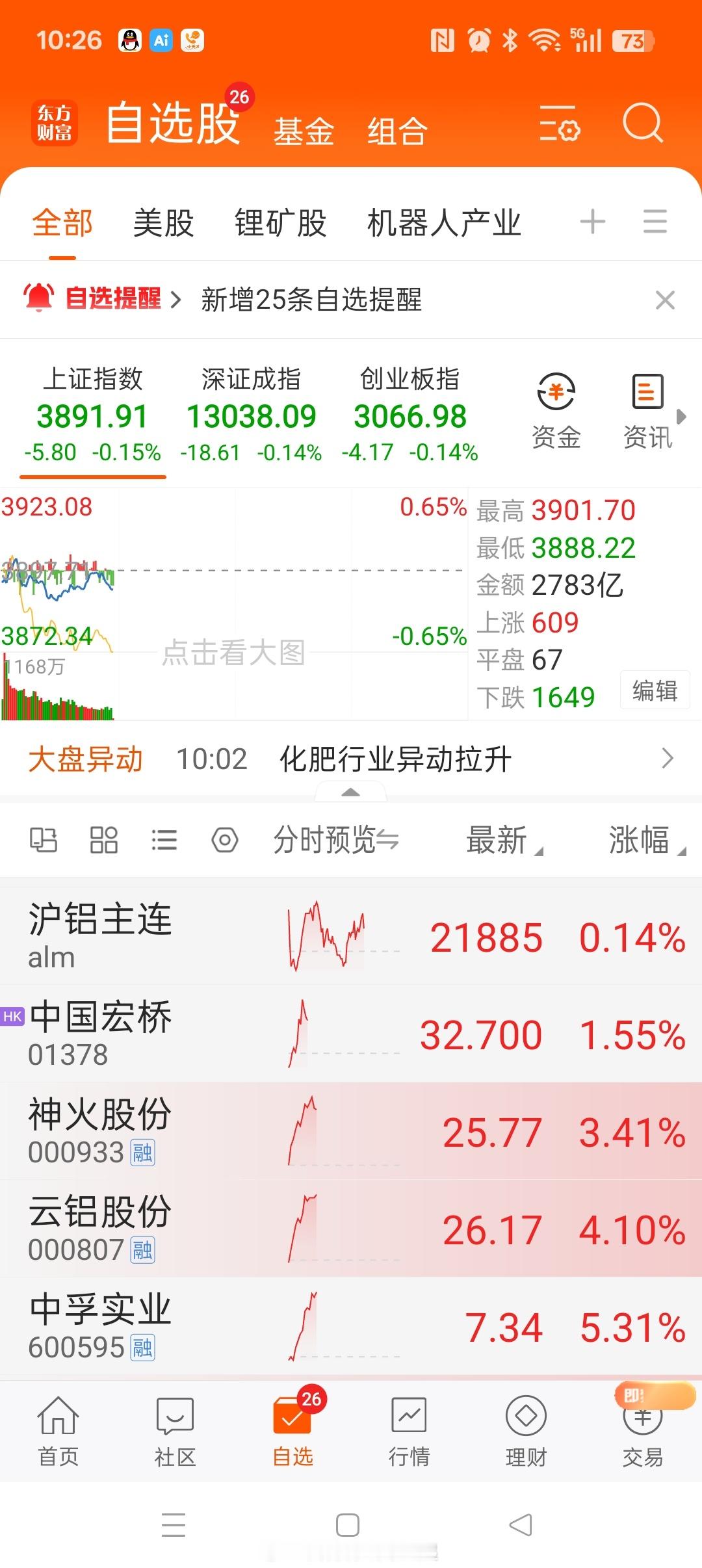The height and width of the screenshot is (1568, 702).
Task: Switch to grid view icon in toolbar
Action: pos(104,840)
